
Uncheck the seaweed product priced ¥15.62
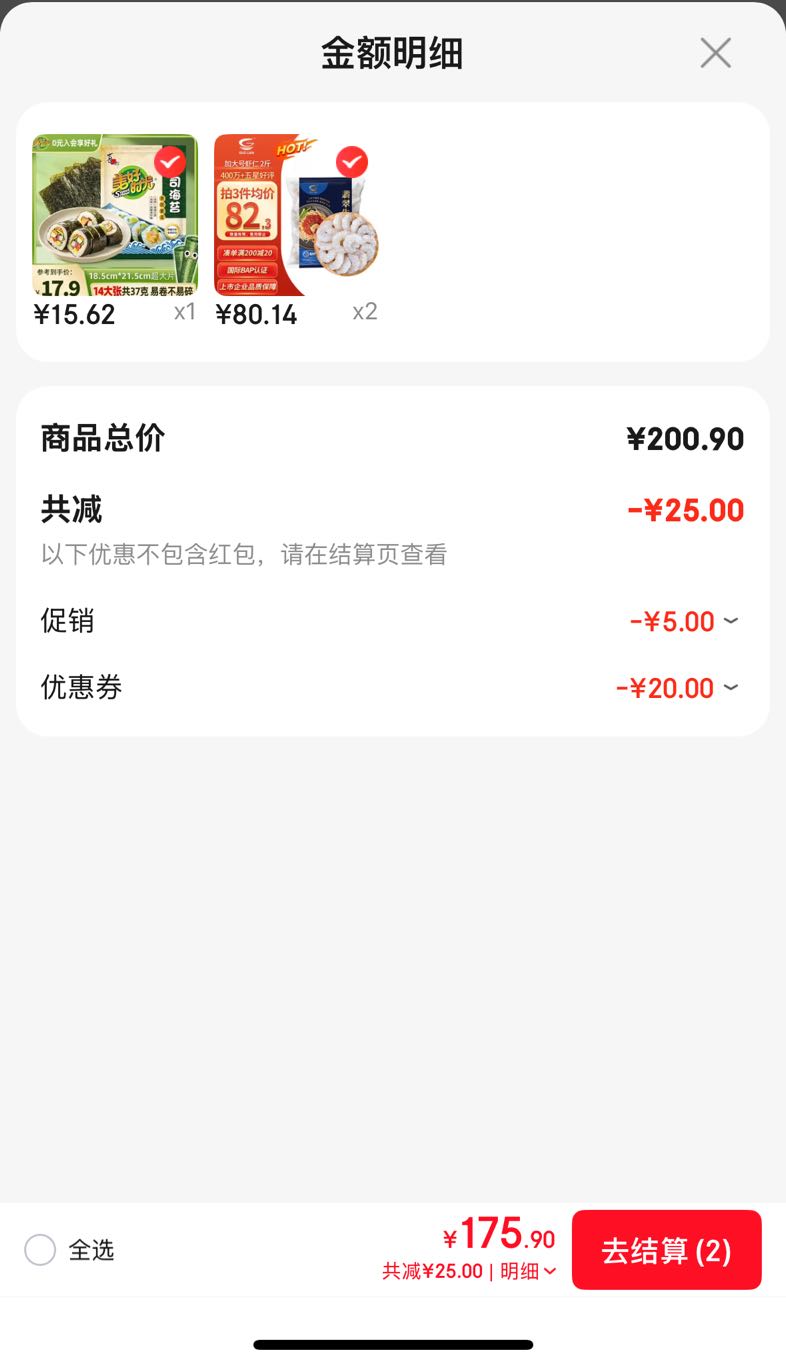[x=170, y=161]
